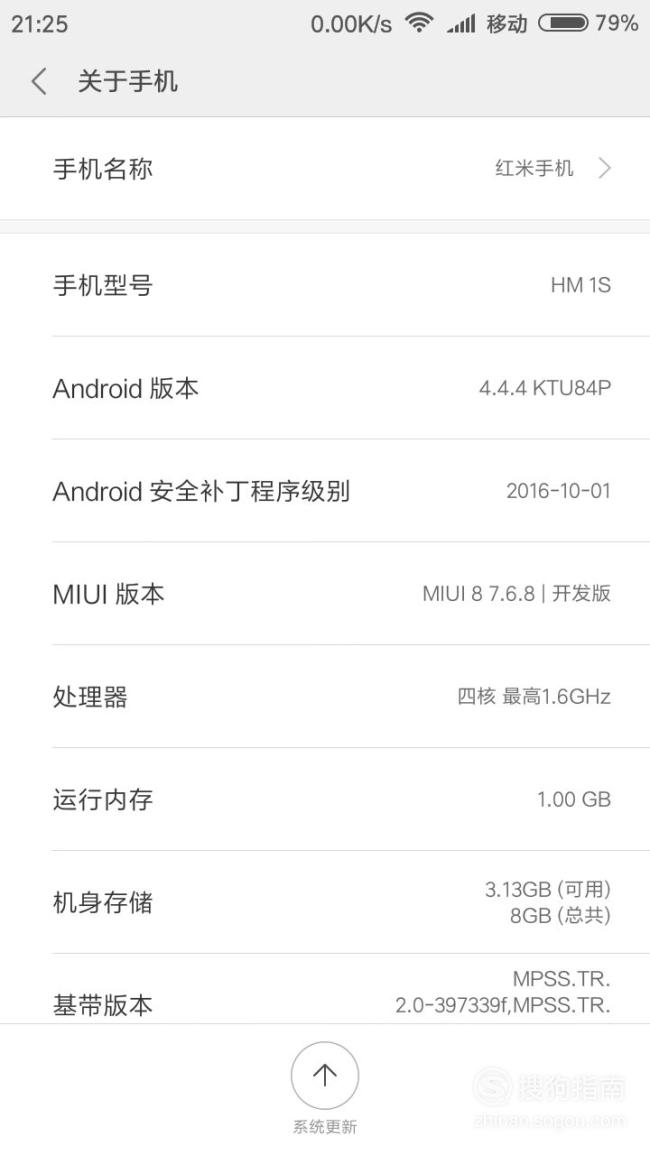Viewport: 650px width, 1155px height.
Task: Tap the MIUI 版本 row
Action: 325,594
